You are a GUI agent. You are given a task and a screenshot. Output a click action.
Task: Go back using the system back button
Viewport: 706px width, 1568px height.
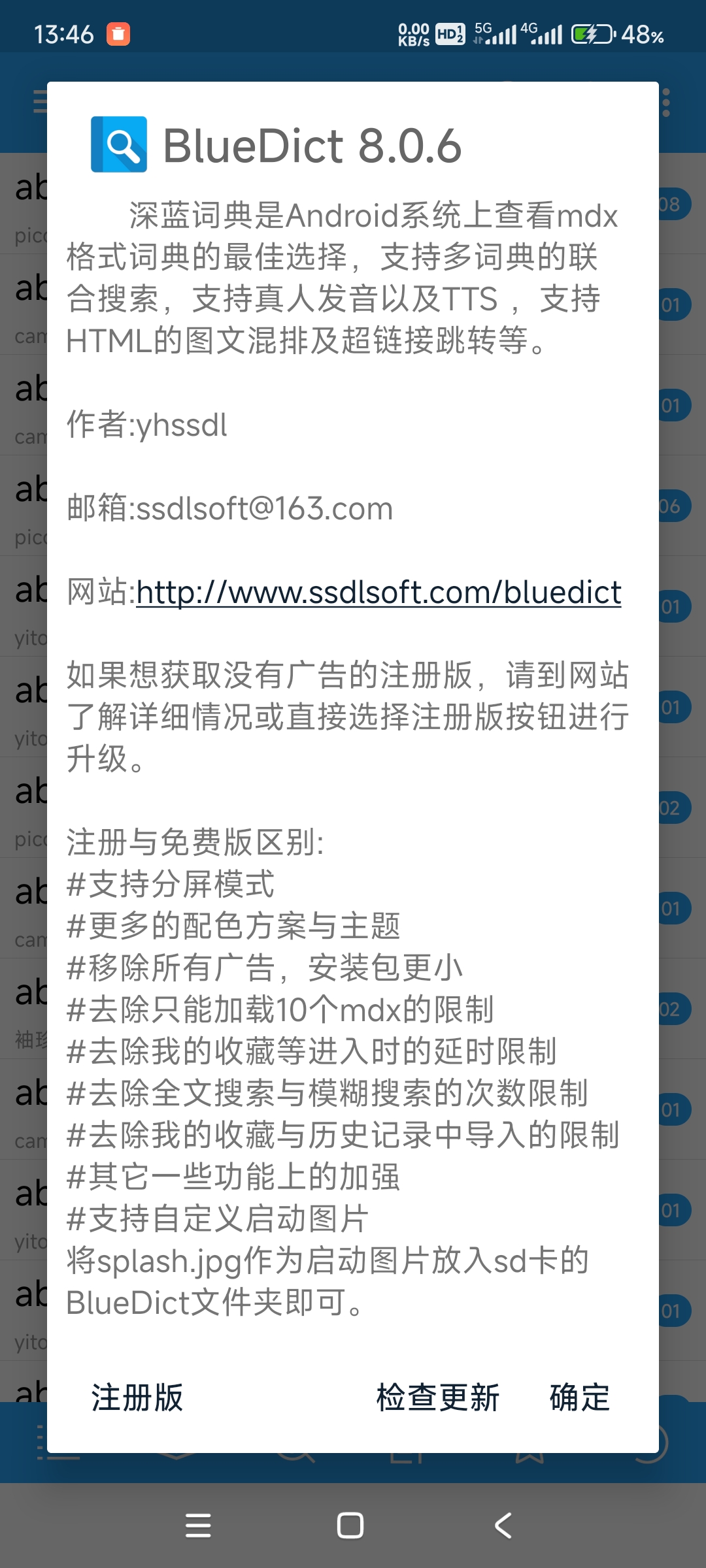coord(503,1526)
